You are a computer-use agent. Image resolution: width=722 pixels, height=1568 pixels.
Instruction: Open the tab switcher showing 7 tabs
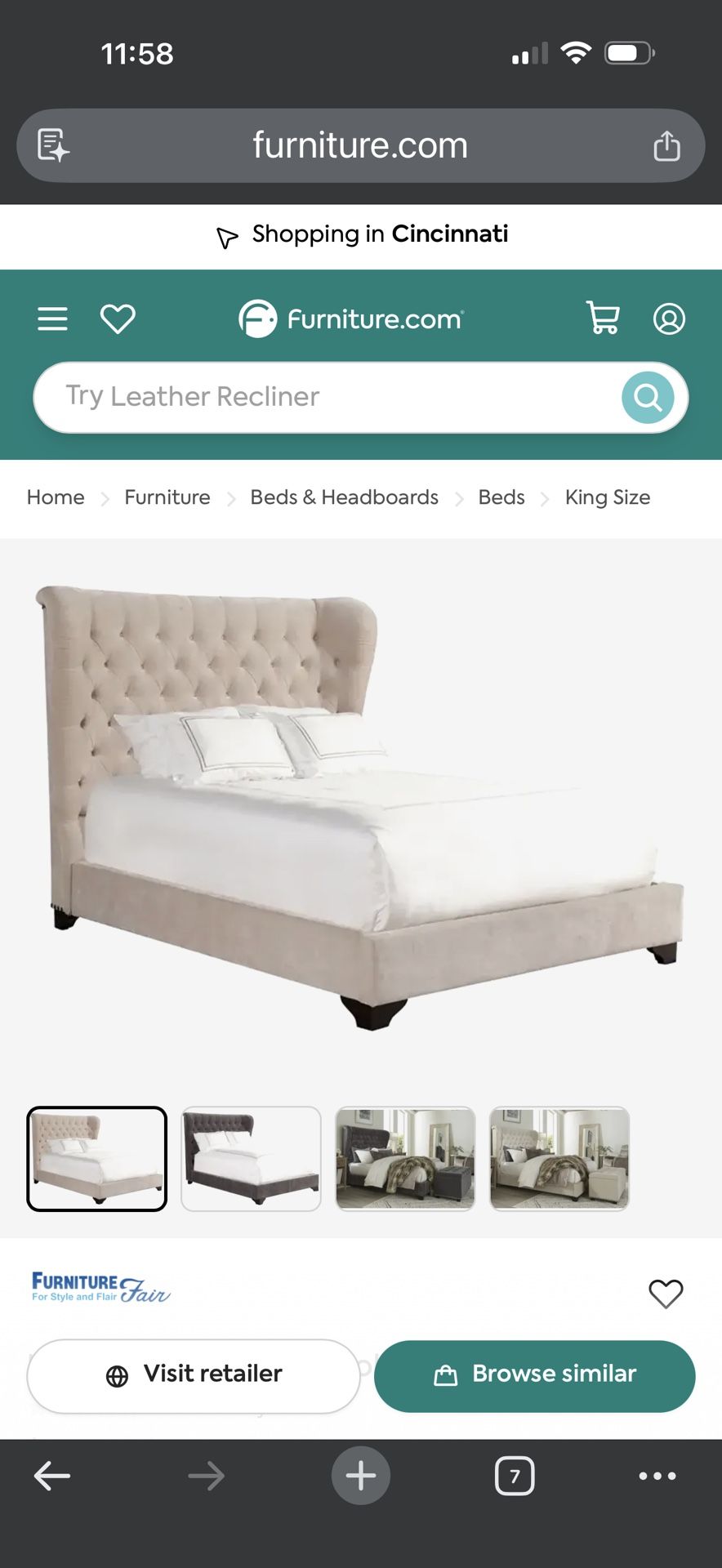[515, 1475]
